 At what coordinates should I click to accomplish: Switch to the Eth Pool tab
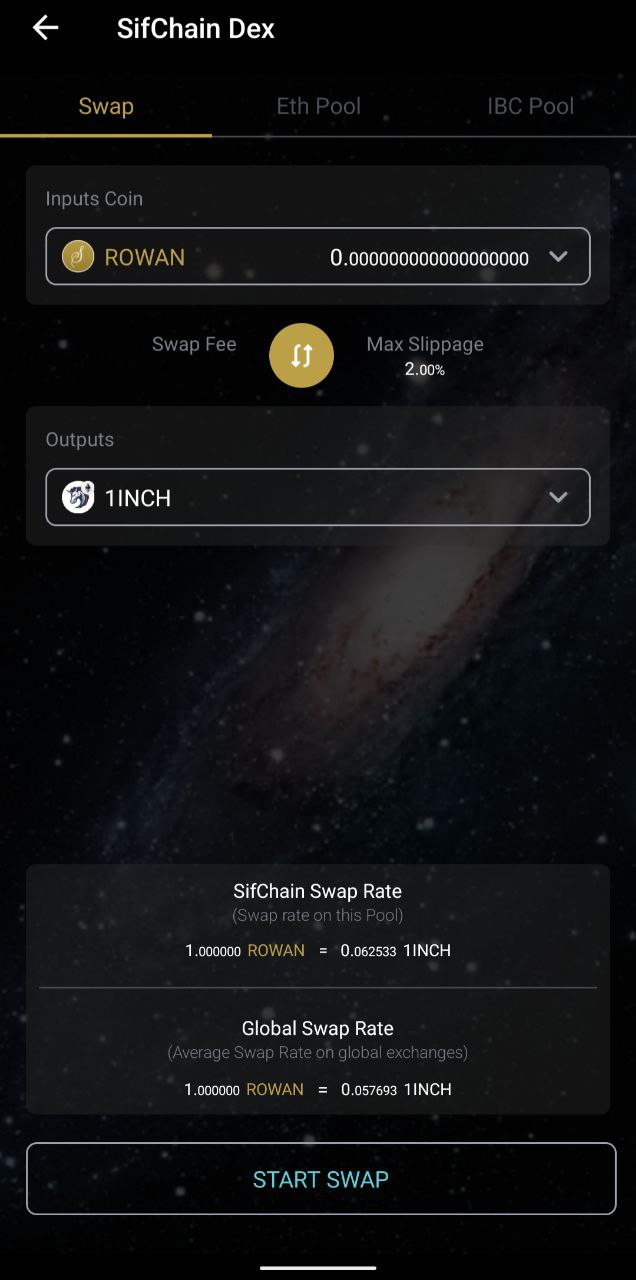pos(318,106)
